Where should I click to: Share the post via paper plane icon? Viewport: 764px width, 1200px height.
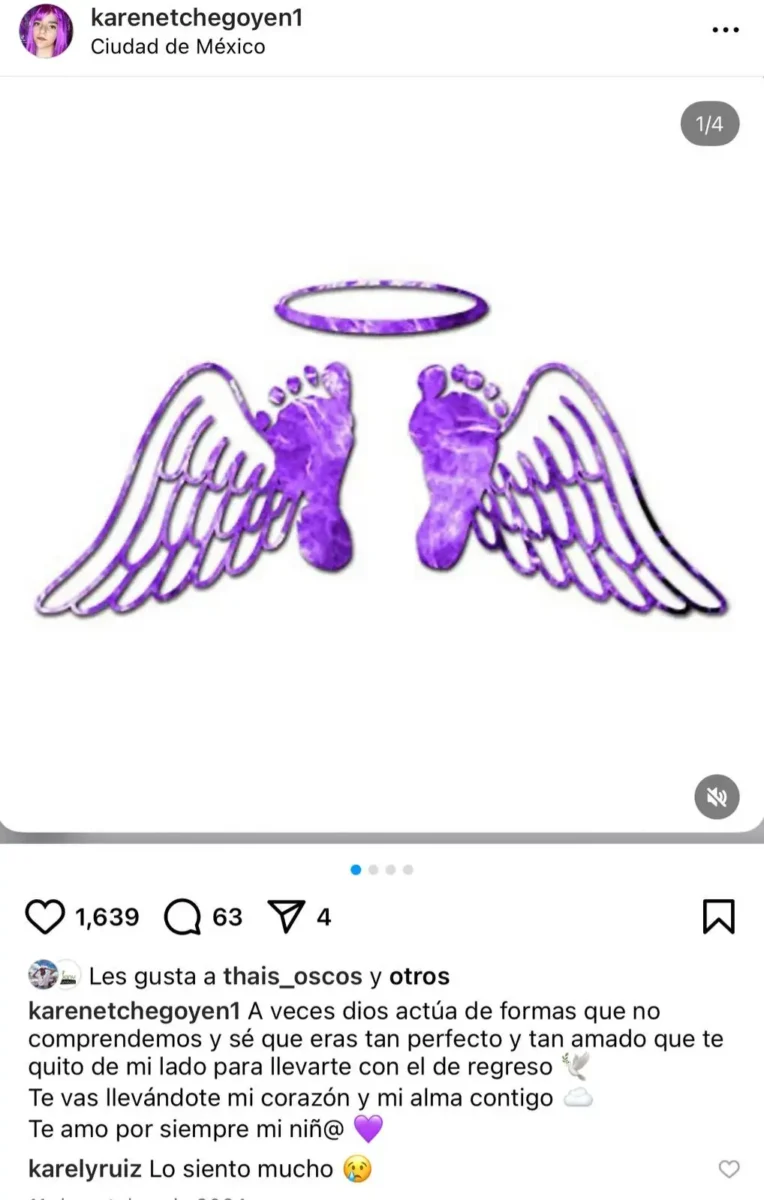point(286,916)
